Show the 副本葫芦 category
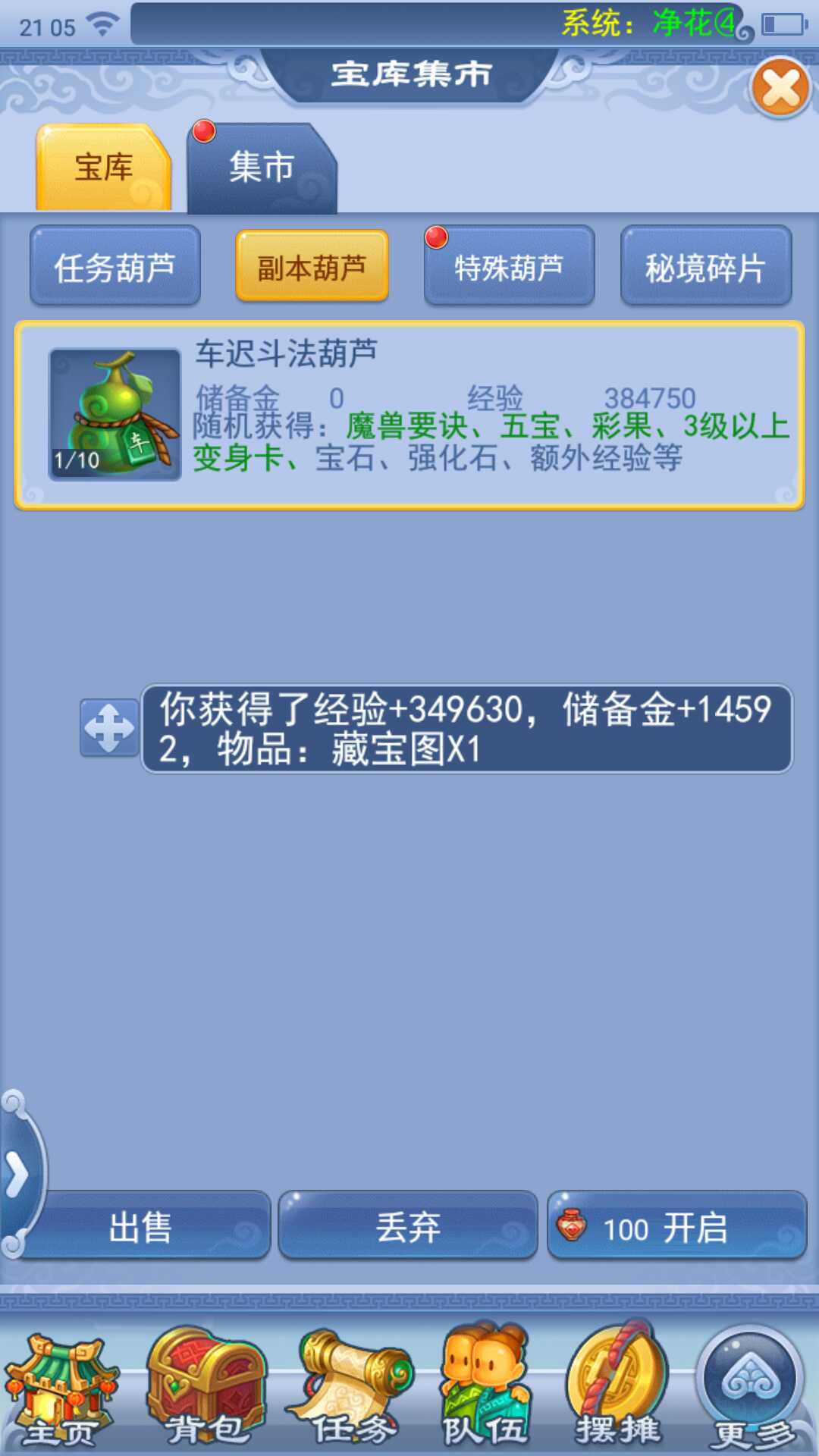The width and height of the screenshot is (819, 1456). pos(312,267)
